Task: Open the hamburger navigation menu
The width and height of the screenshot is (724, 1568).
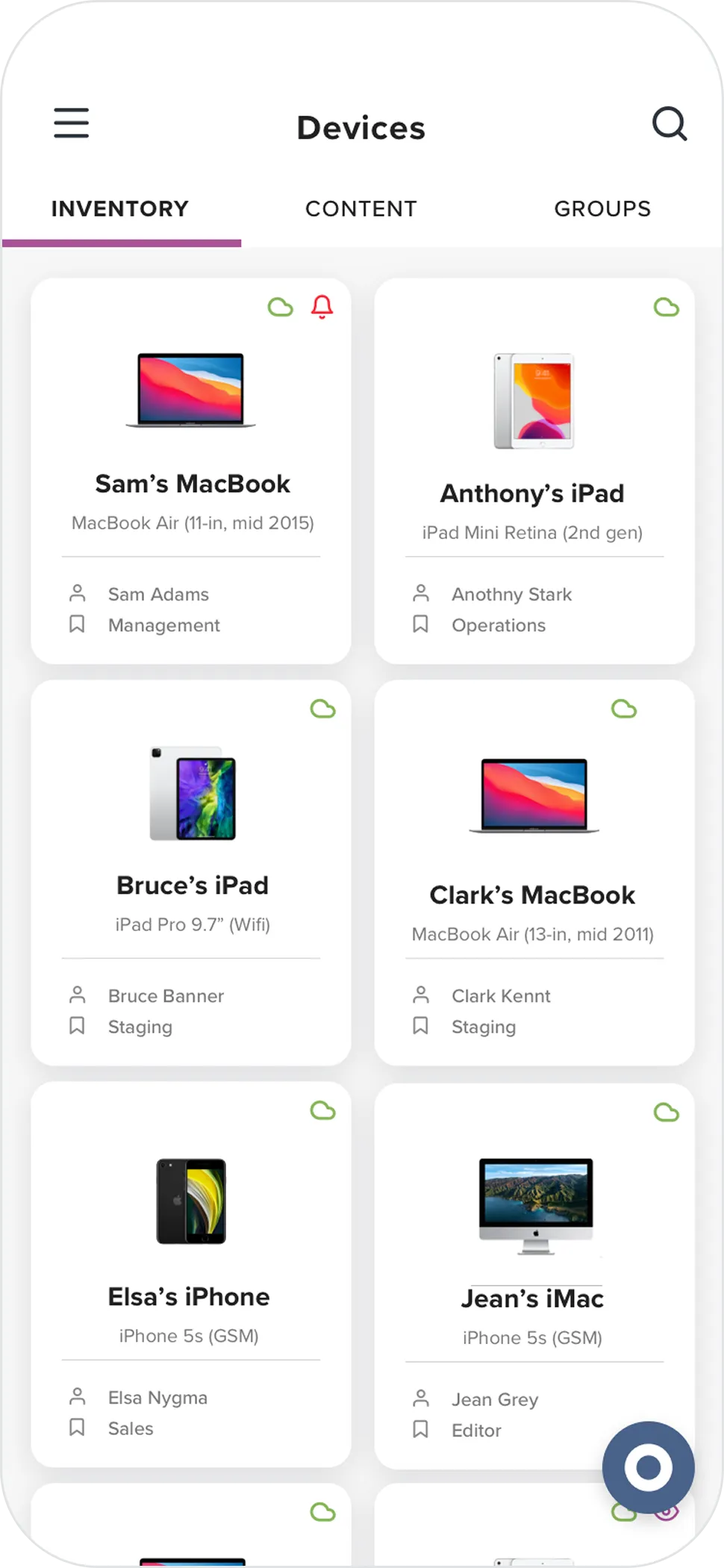Action: [71, 124]
